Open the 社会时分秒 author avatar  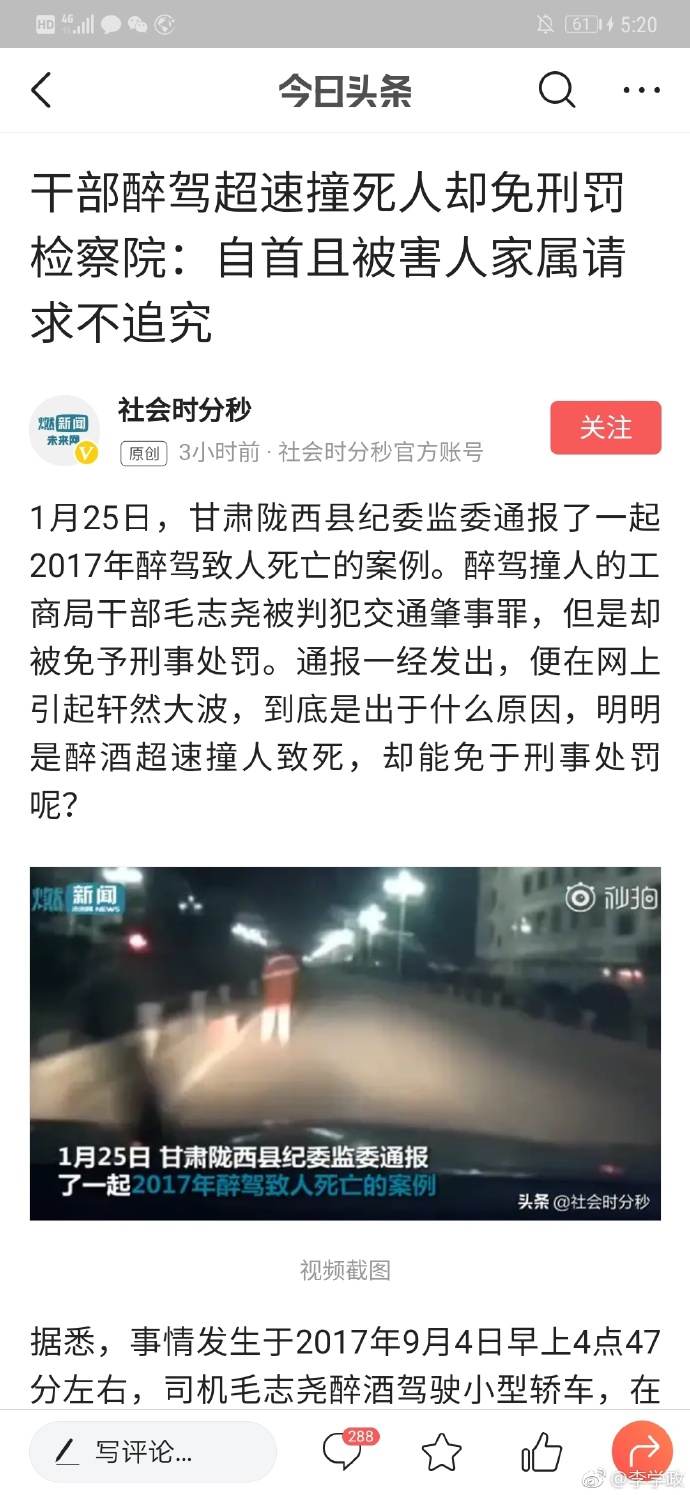(x=64, y=431)
